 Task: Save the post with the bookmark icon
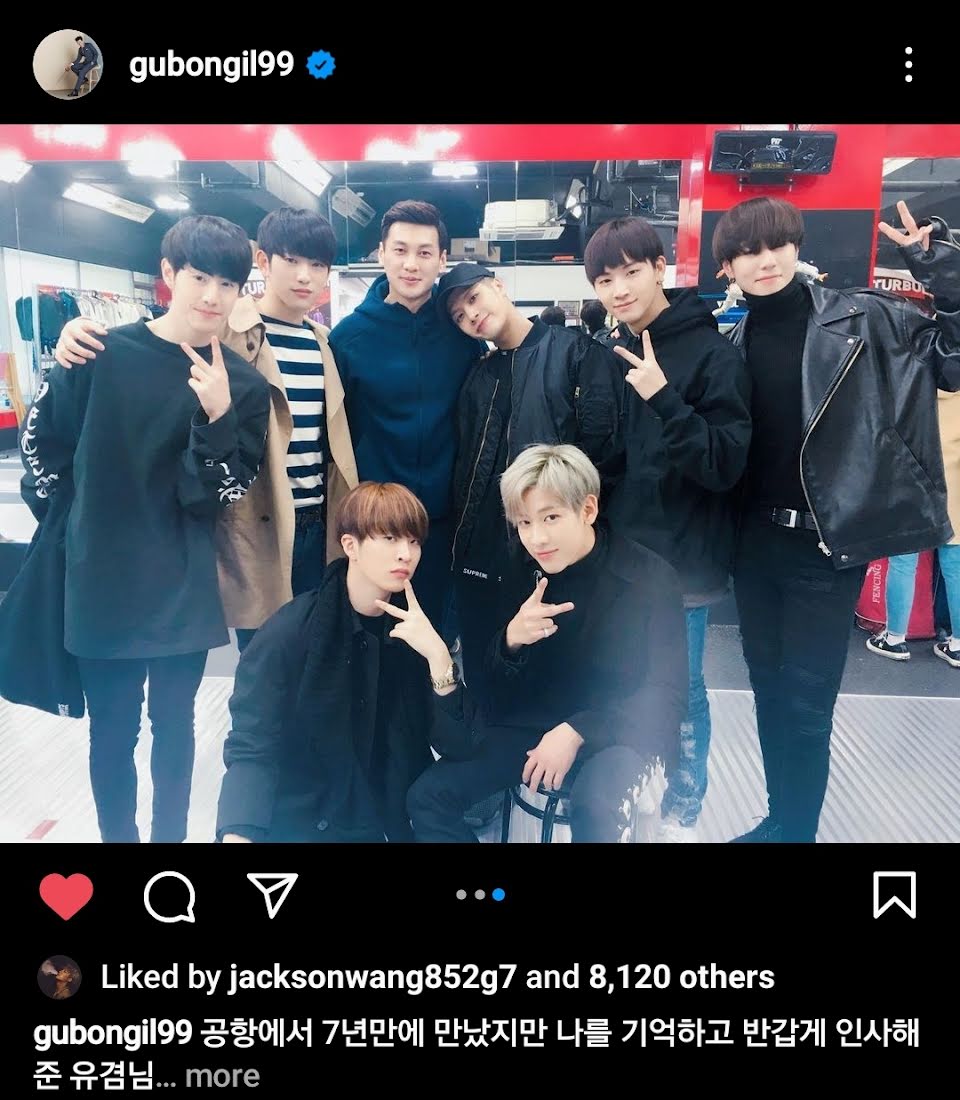[x=893, y=895]
